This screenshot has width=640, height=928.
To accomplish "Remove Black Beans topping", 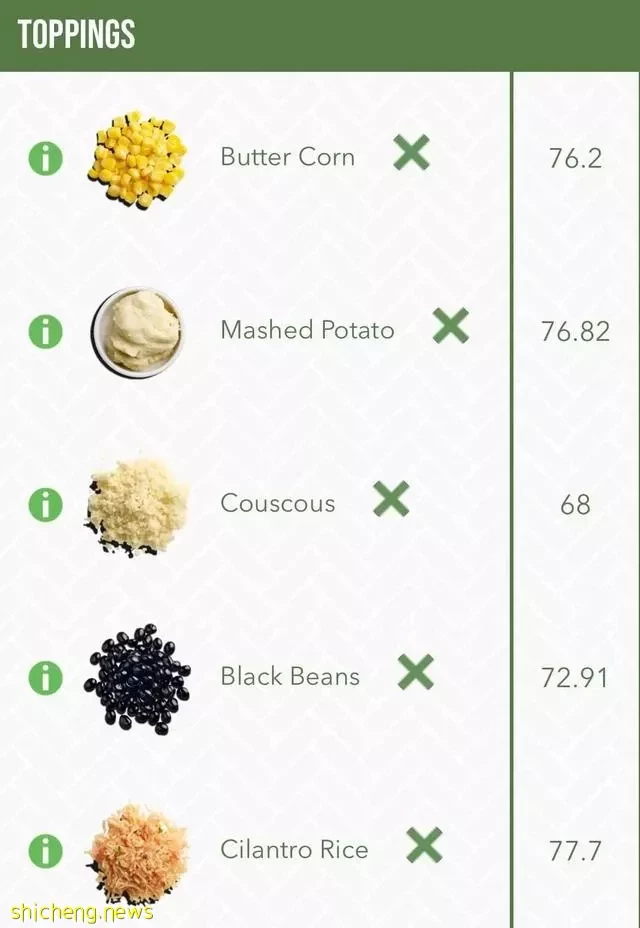I will click(416, 672).
